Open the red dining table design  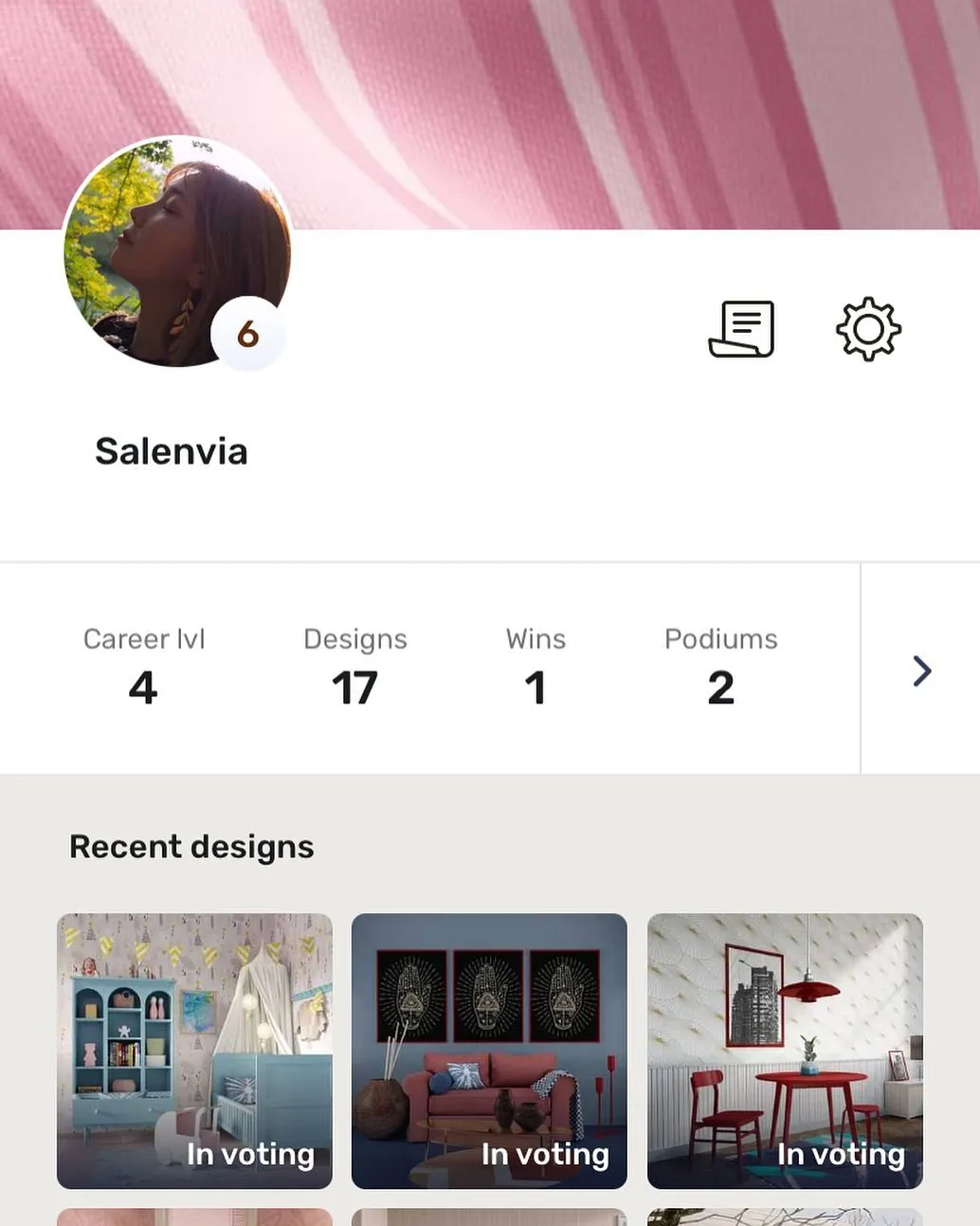(x=785, y=1051)
